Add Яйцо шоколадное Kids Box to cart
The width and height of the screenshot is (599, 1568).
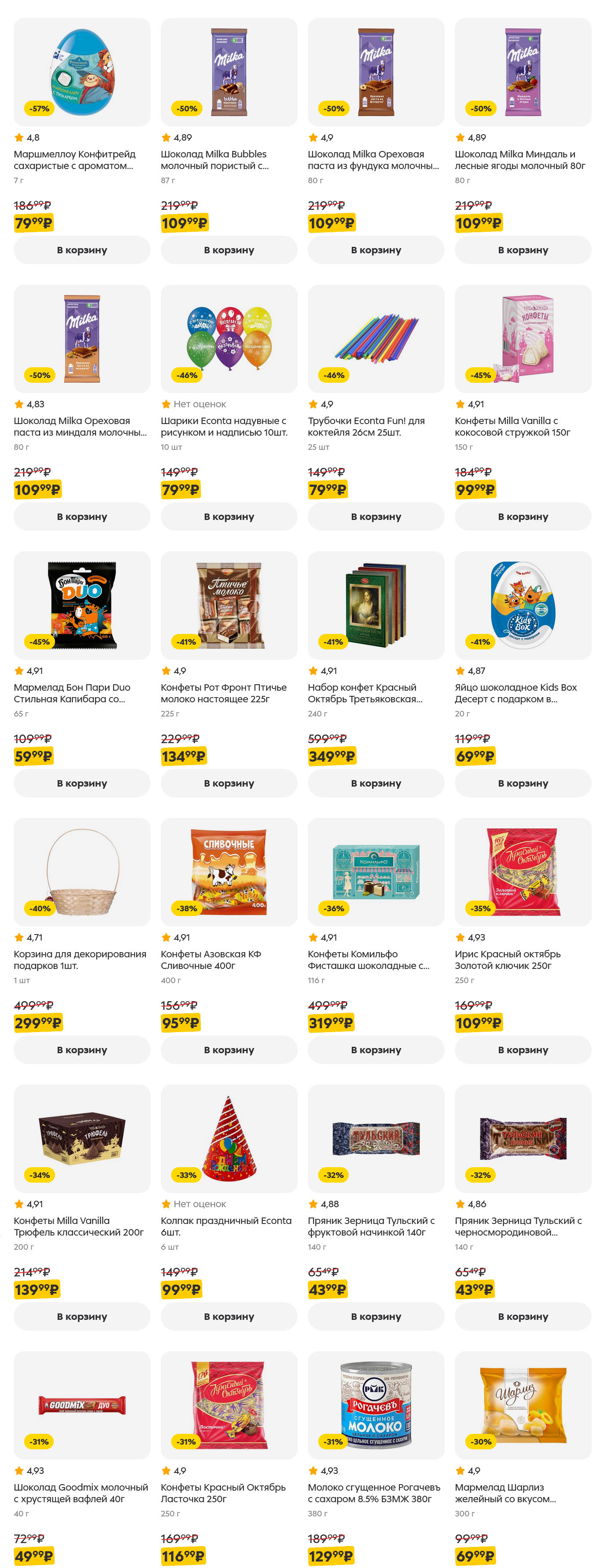(x=522, y=783)
